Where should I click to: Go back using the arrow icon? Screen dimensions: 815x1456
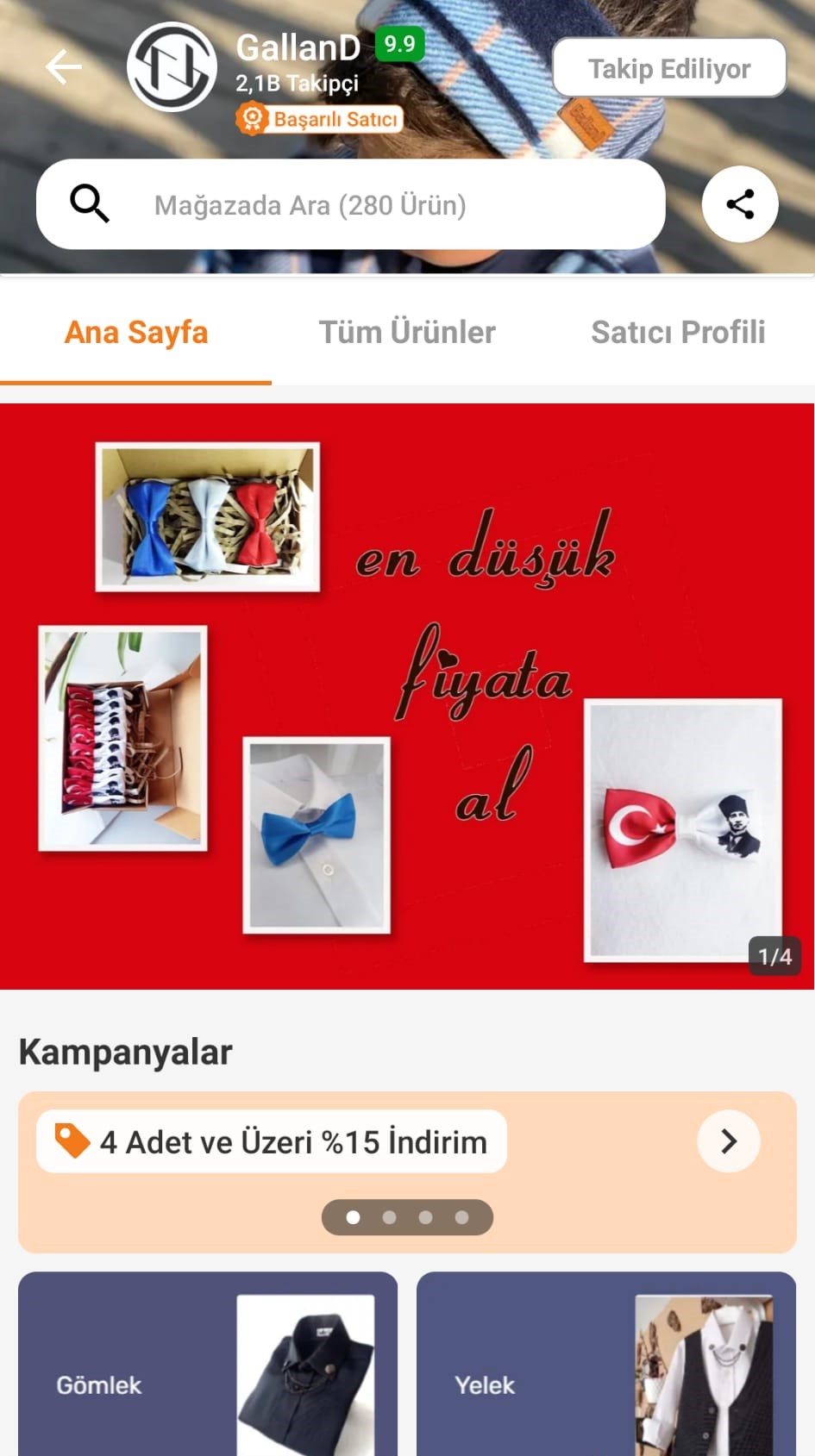click(64, 67)
